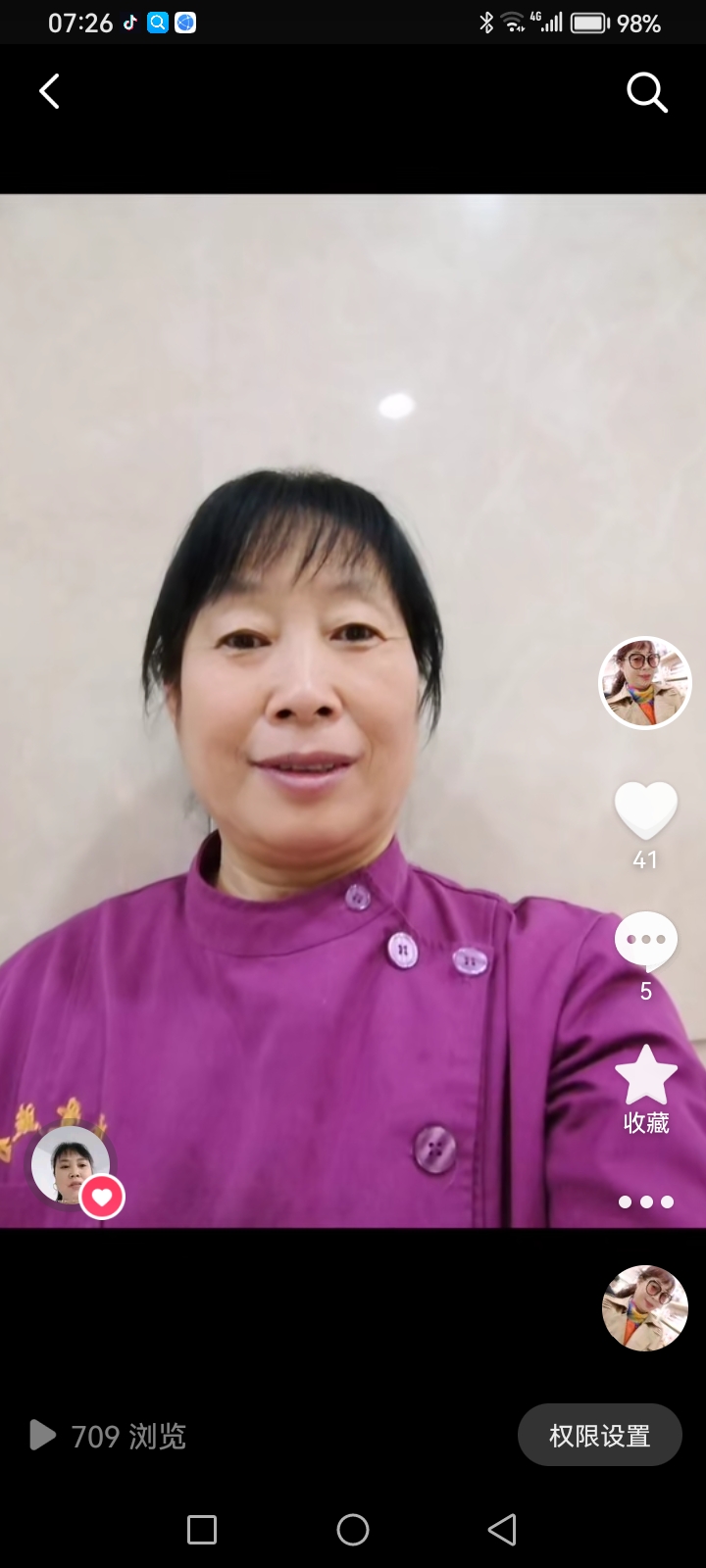706x1568 pixels.
Task: Open the search magnifier icon
Action: tap(646, 93)
